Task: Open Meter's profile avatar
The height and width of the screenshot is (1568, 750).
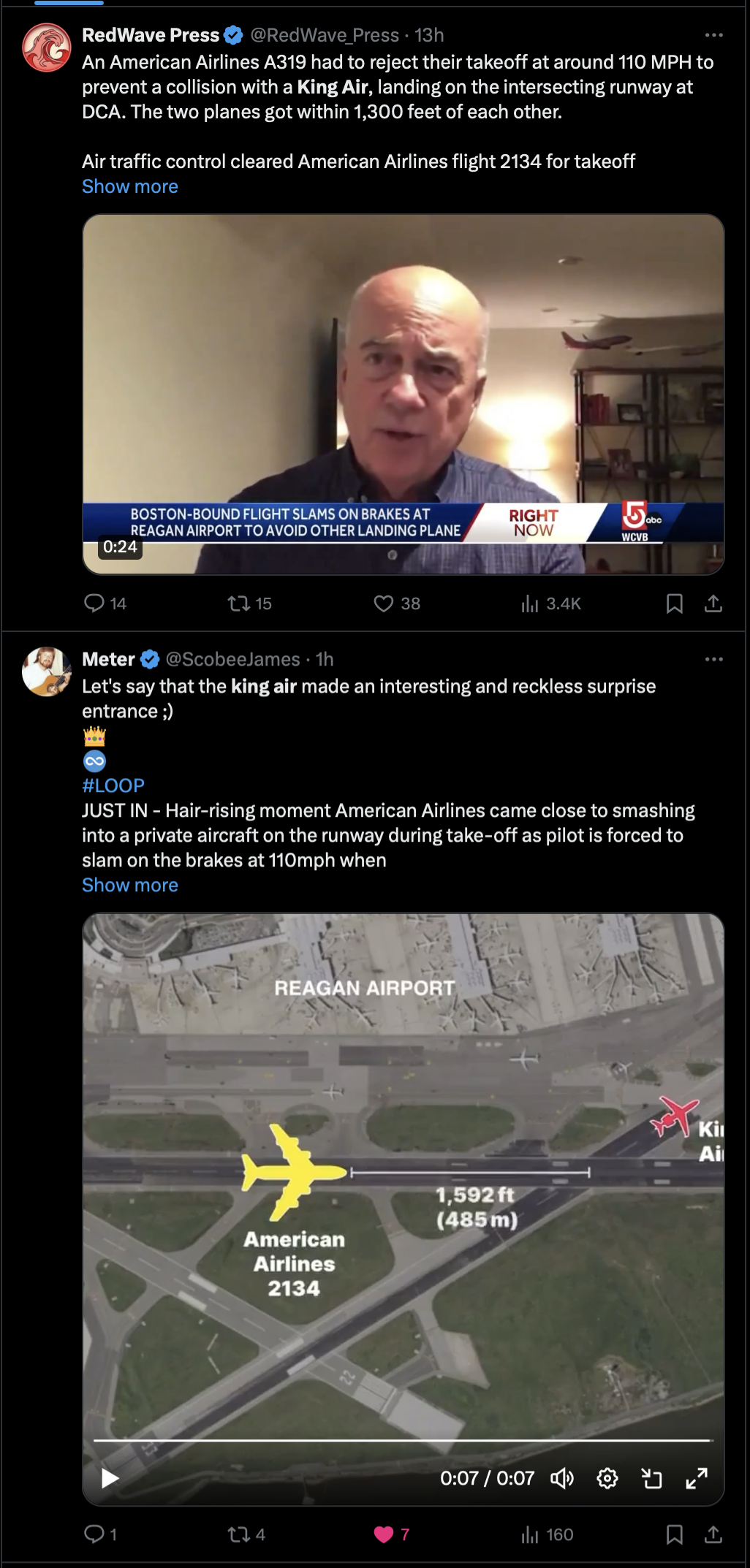Action: (47, 671)
